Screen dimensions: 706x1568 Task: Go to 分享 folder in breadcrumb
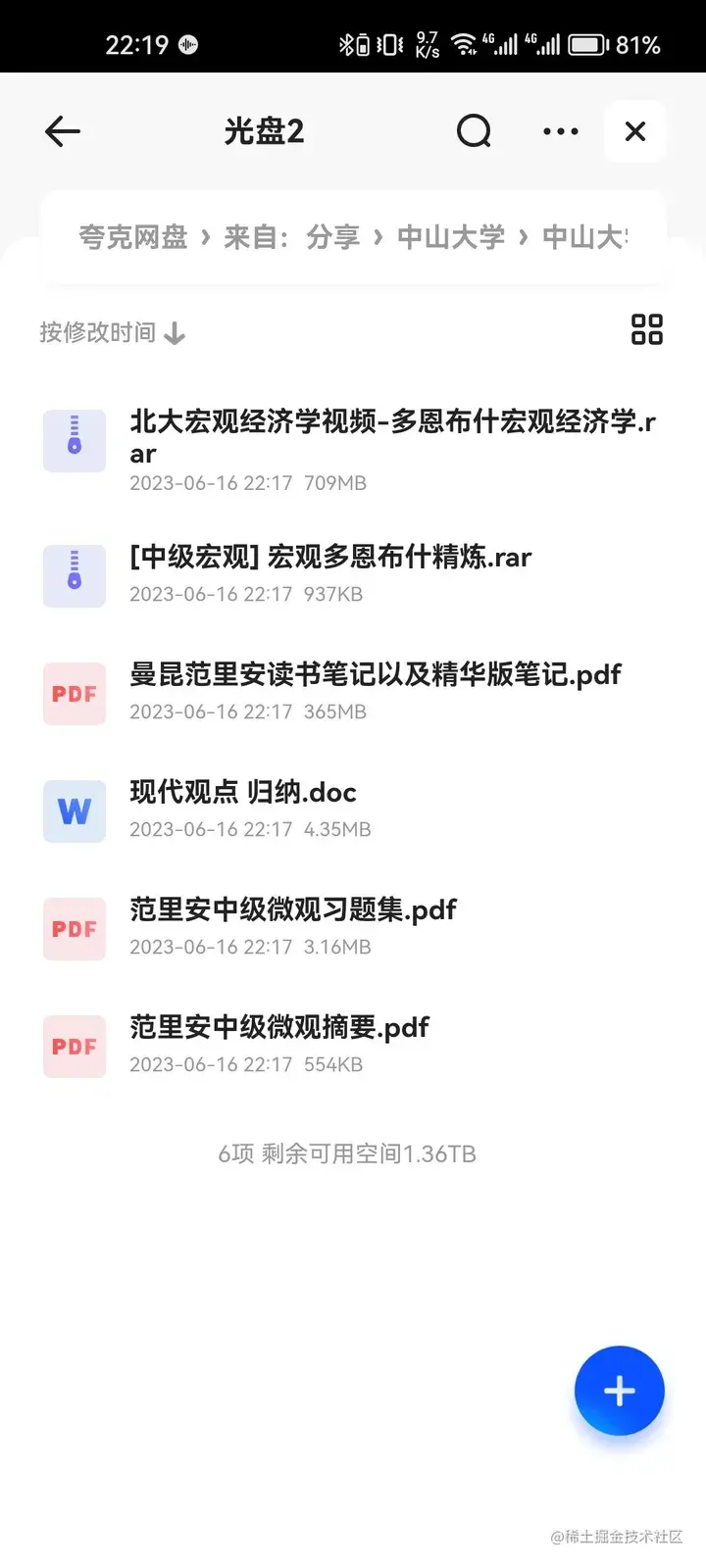332,237
